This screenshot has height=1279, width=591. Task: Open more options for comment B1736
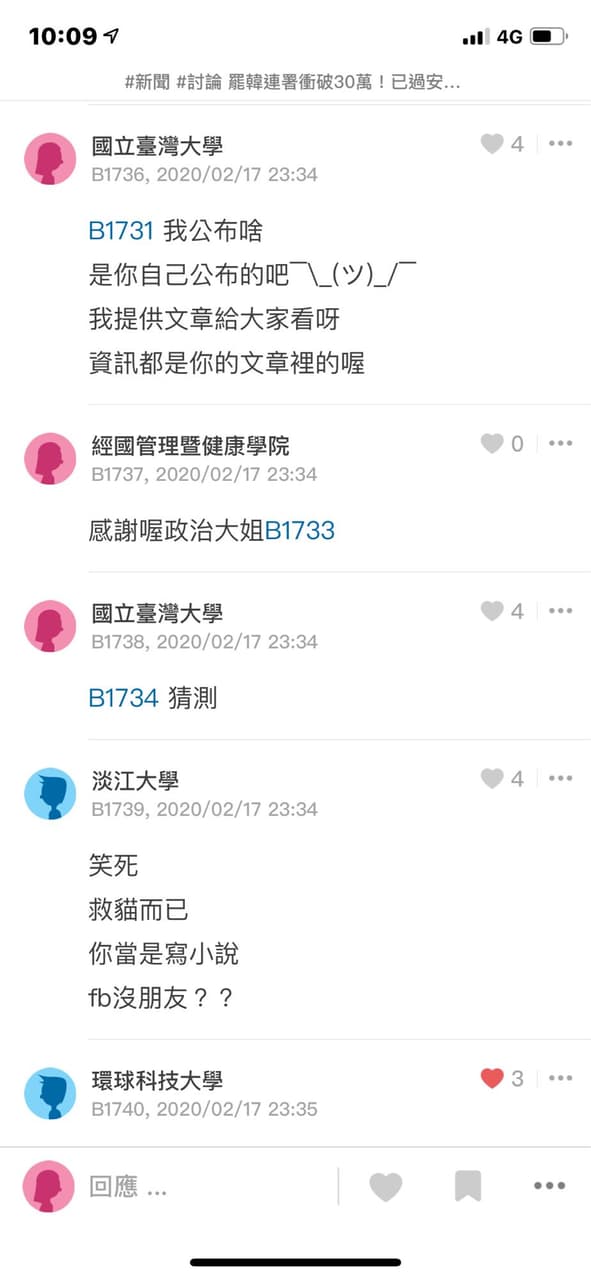pos(561,144)
